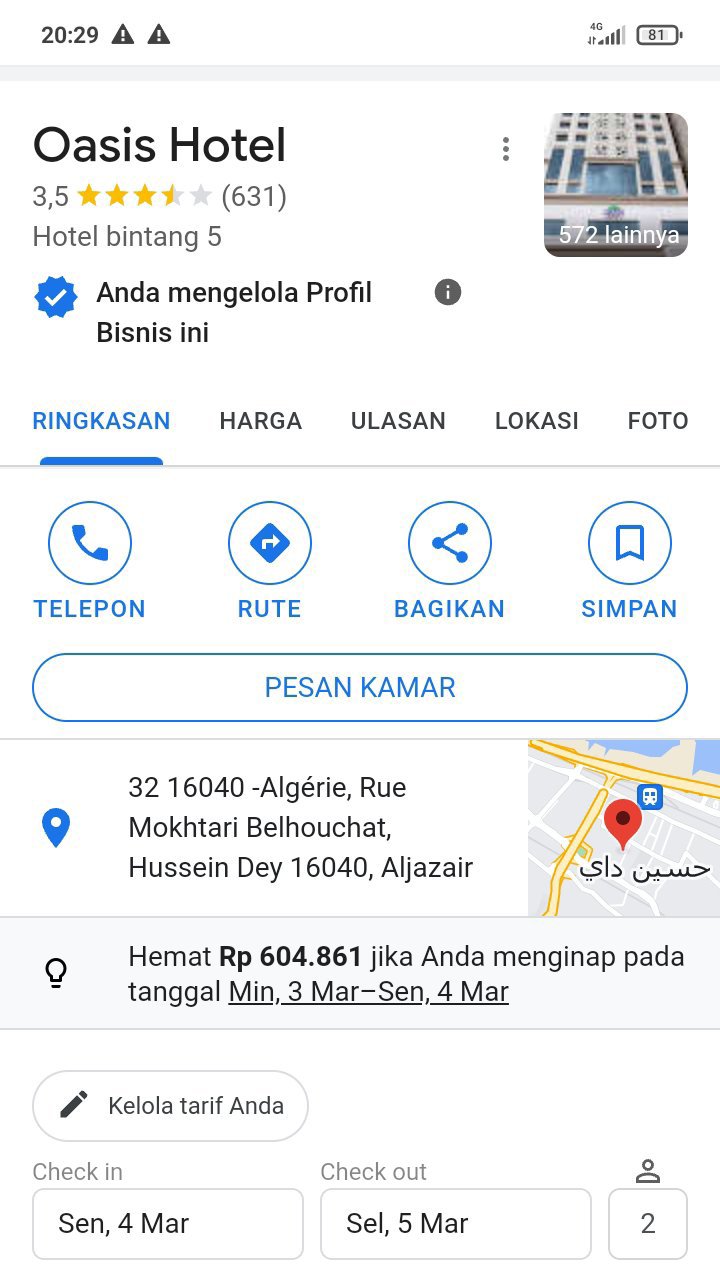Switch to the FOTO tab
This screenshot has width=720, height=1280.
coord(657,421)
